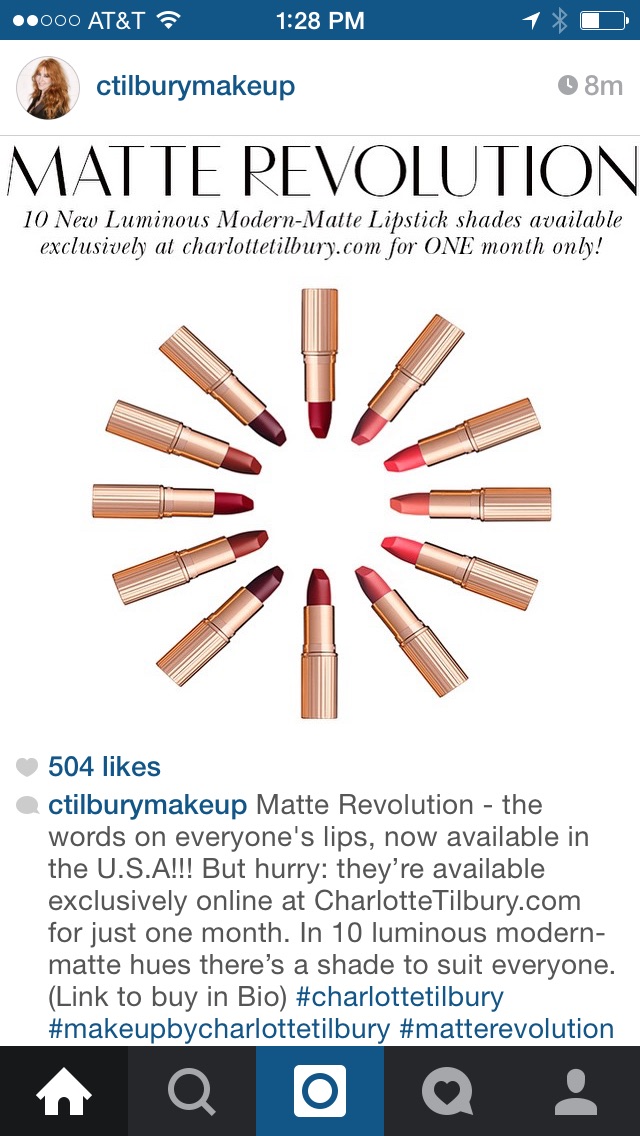Switch to the Activity heart tab
This screenshot has height=1136, width=640.
tap(448, 1091)
